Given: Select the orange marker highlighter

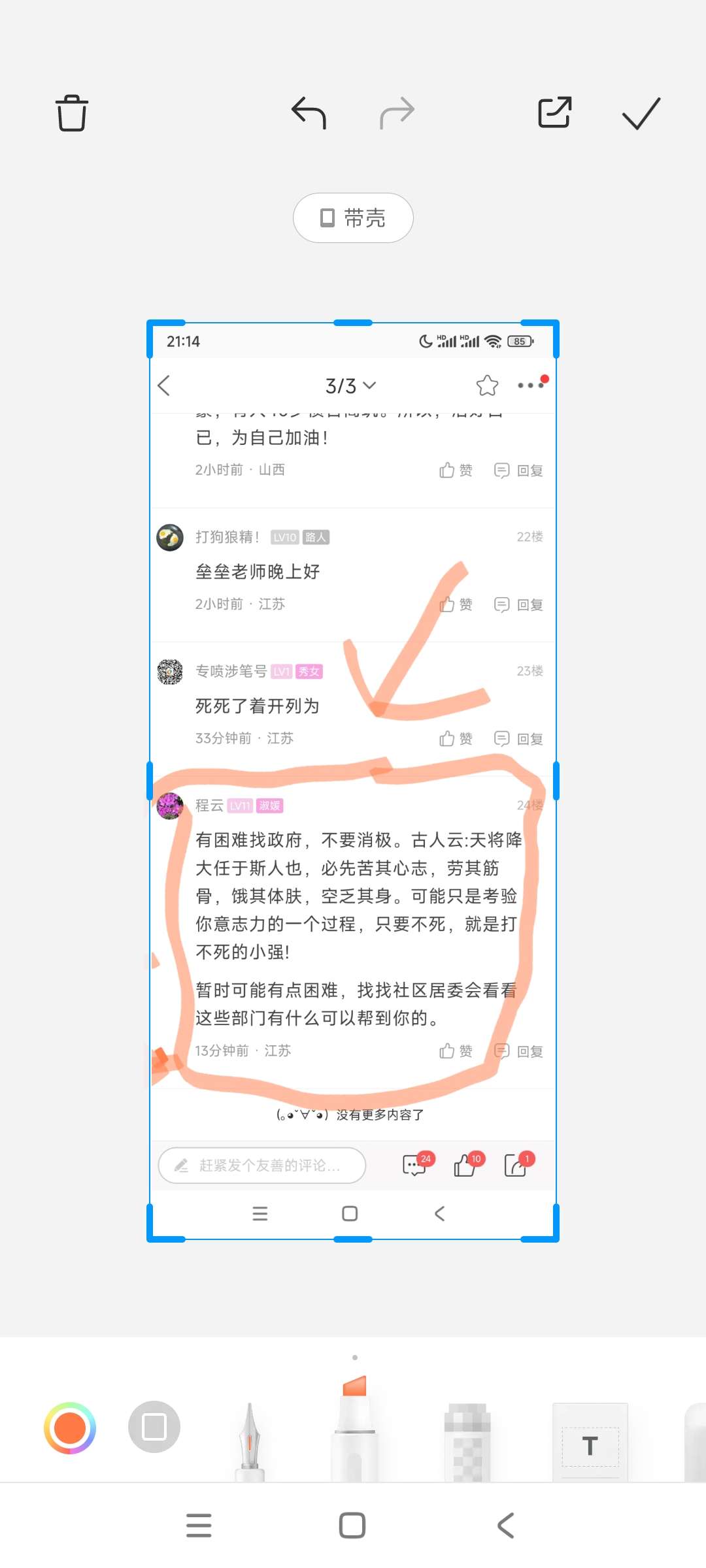Looking at the screenshot, I should 354,1427.
